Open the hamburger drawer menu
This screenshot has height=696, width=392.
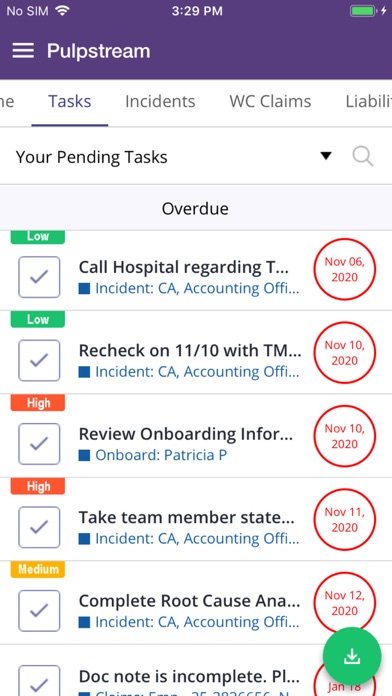(23, 51)
